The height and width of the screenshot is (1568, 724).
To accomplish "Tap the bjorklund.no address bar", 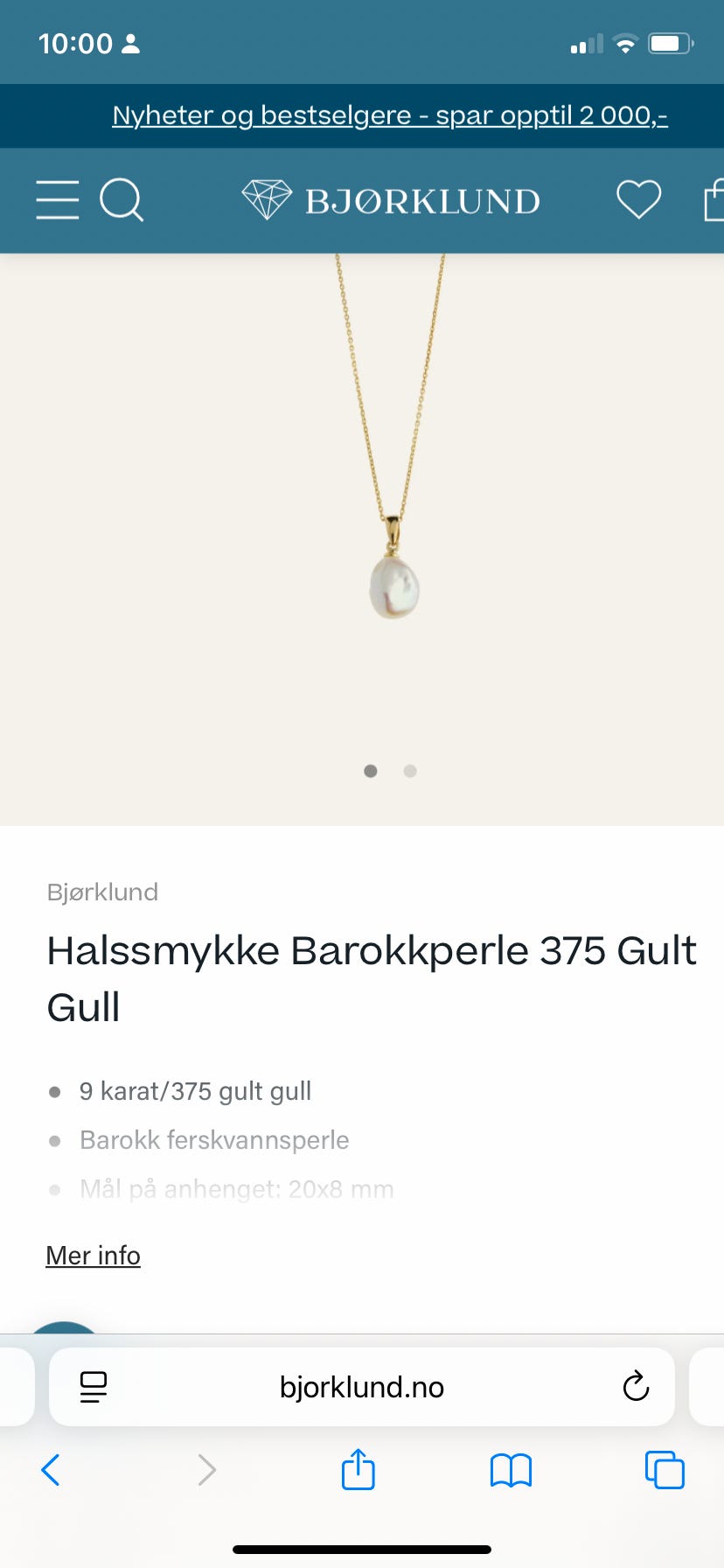I will click(362, 1387).
